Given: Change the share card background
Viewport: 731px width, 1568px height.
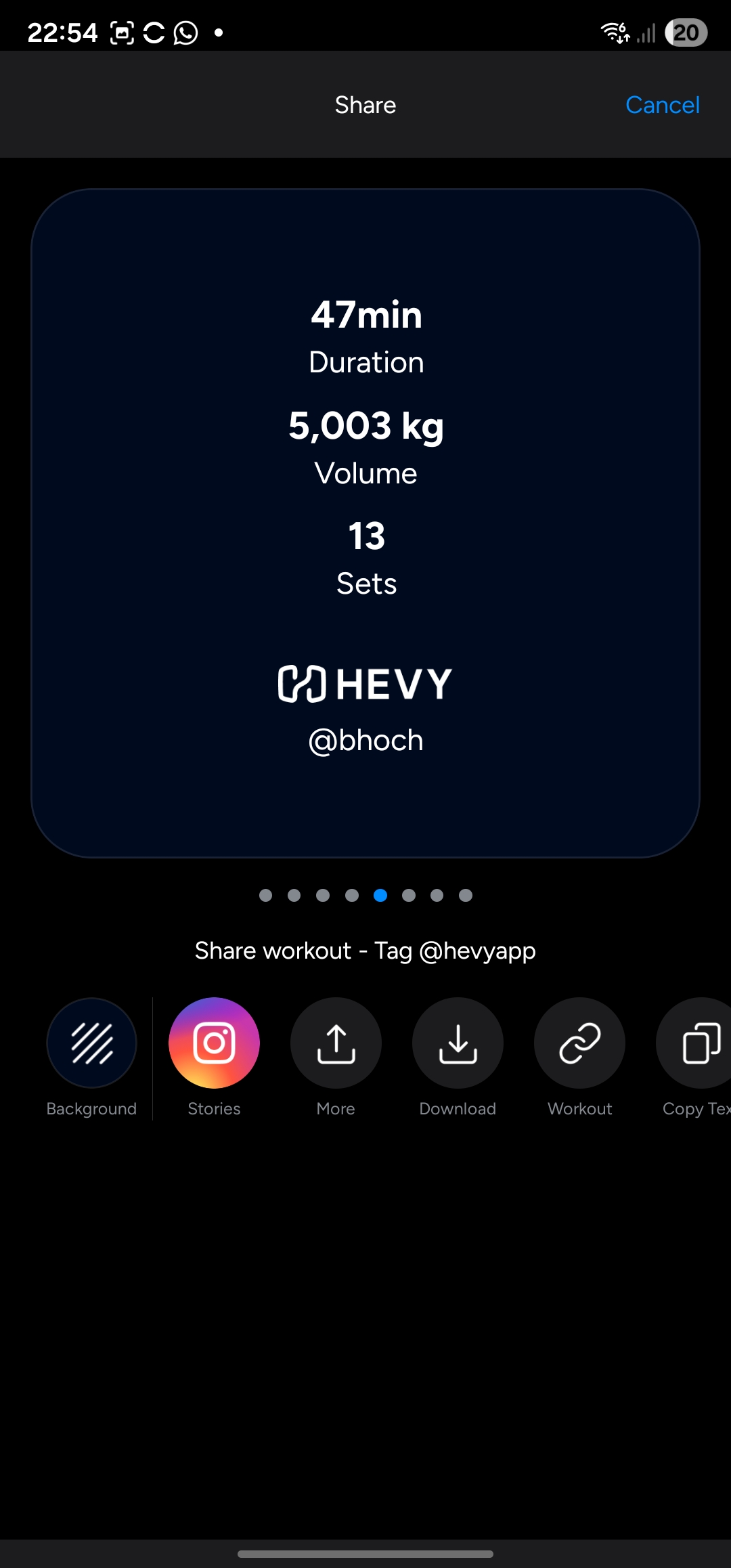Looking at the screenshot, I should 91,1043.
